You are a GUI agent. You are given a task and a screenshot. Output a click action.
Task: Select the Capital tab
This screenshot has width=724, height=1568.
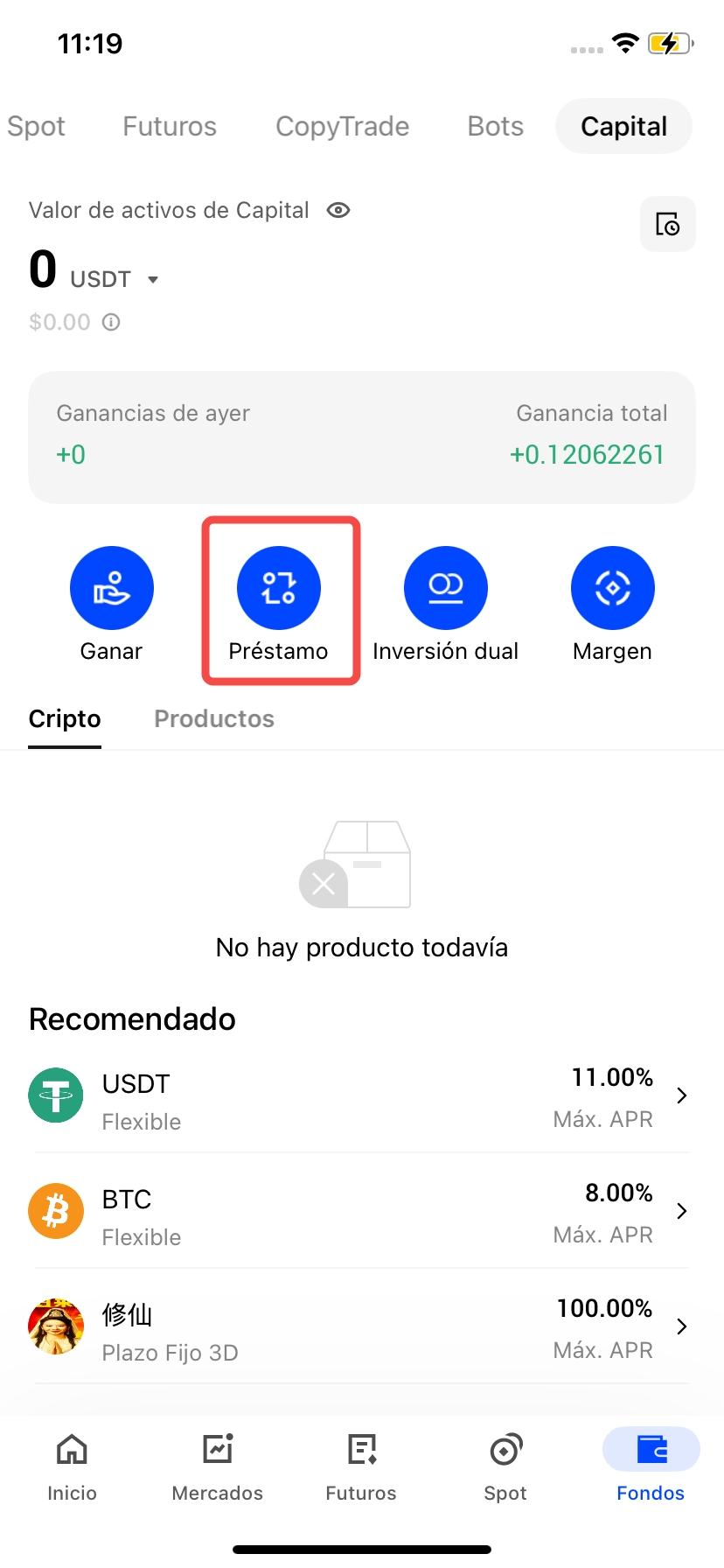tap(623, 127)
